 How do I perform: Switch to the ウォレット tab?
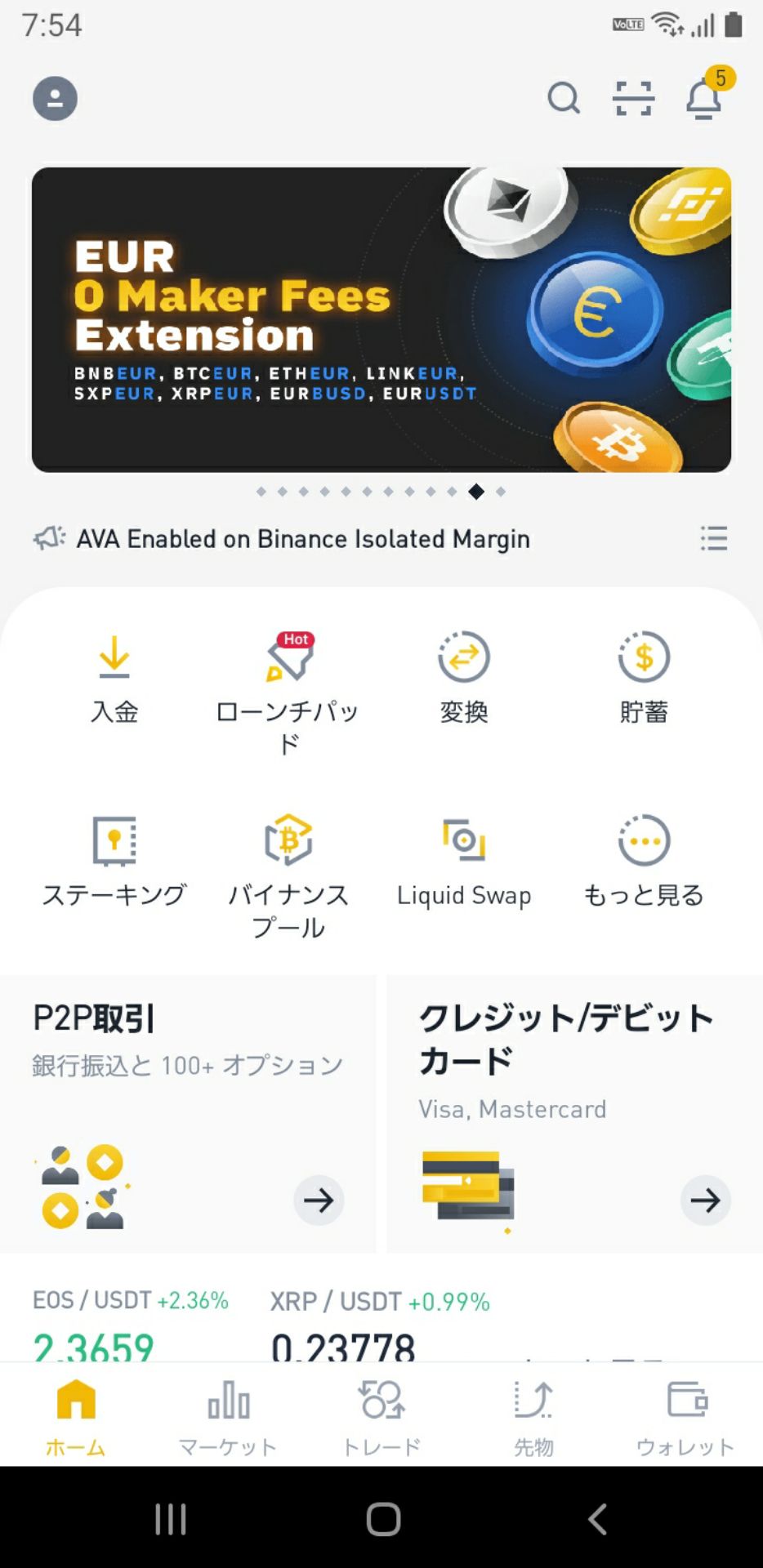point(685,1418)
